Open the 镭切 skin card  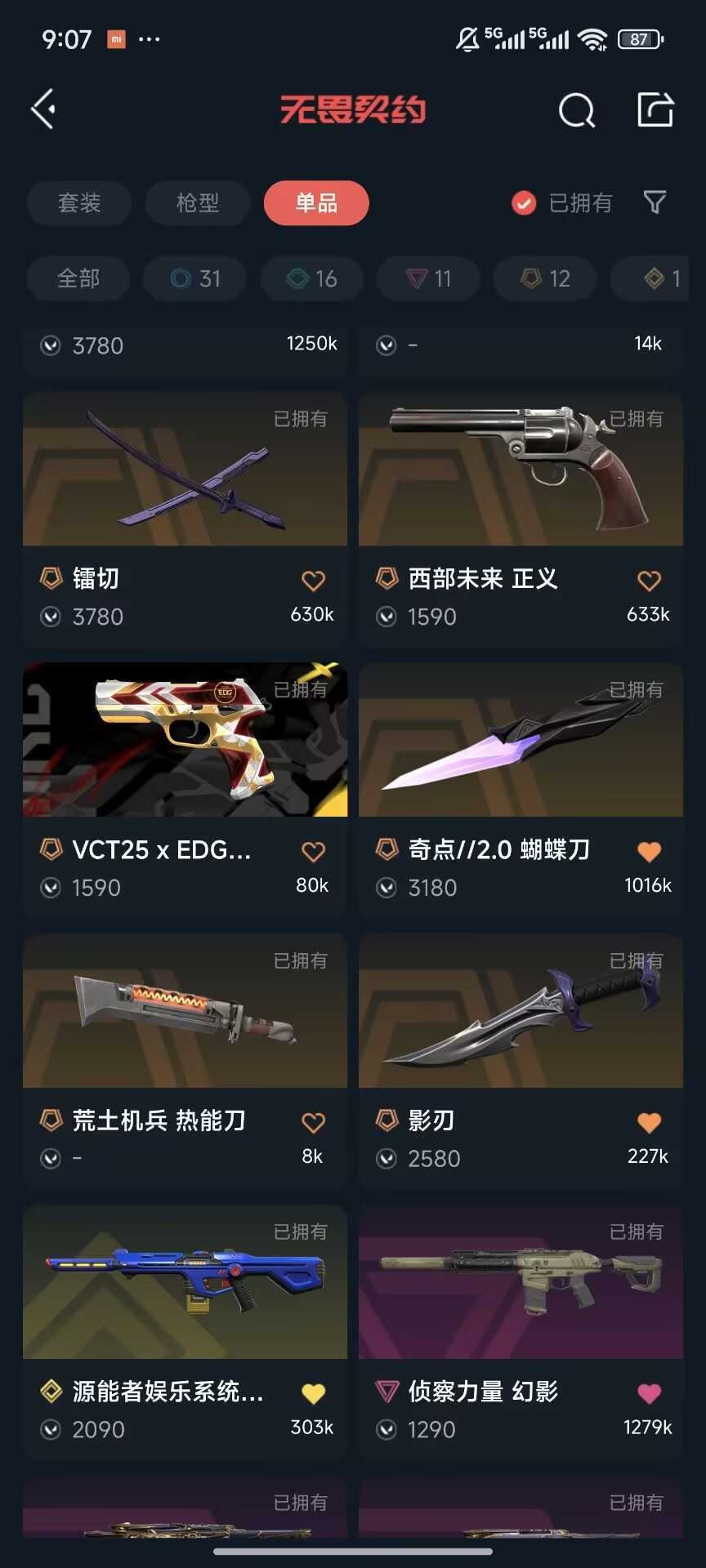click(185, 519)
